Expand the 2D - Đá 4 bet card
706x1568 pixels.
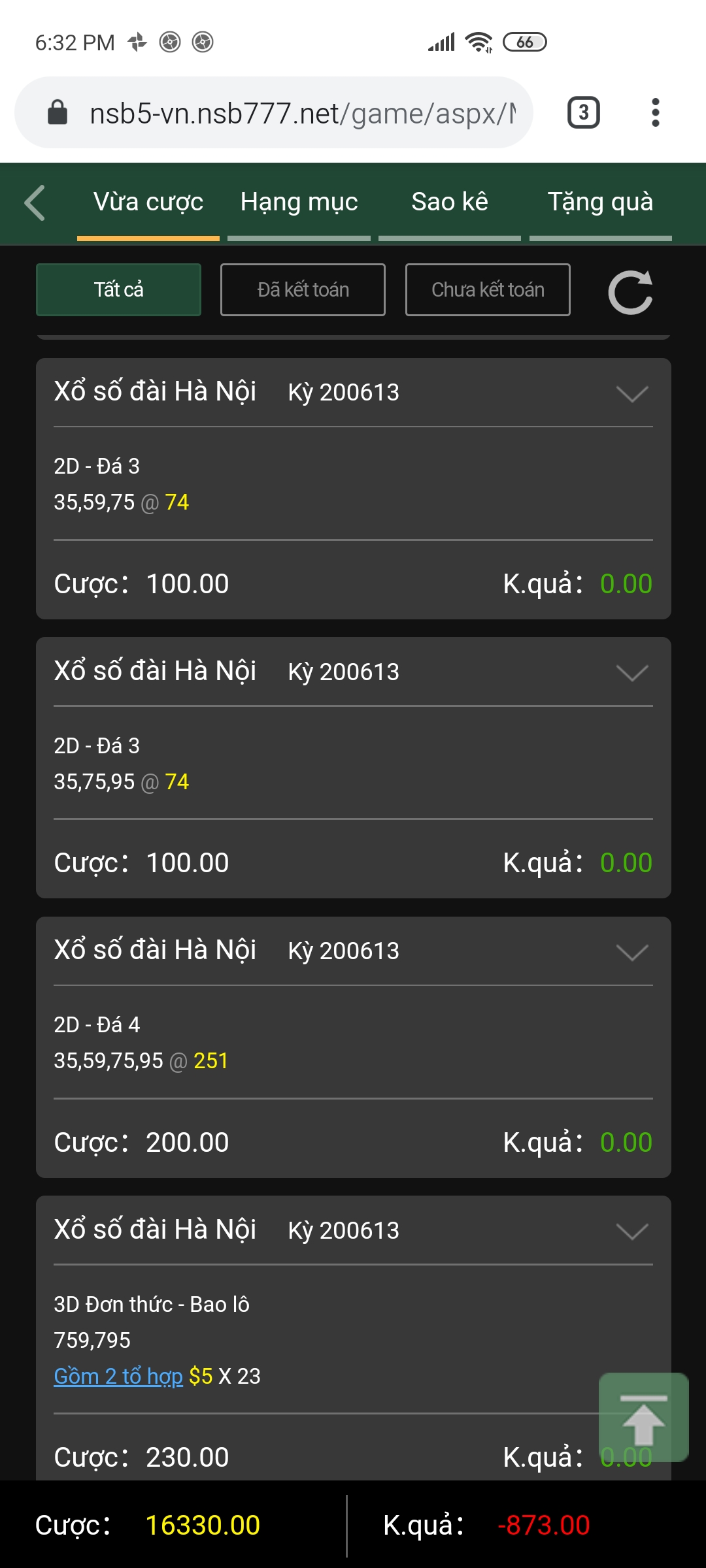coord(632,953)
